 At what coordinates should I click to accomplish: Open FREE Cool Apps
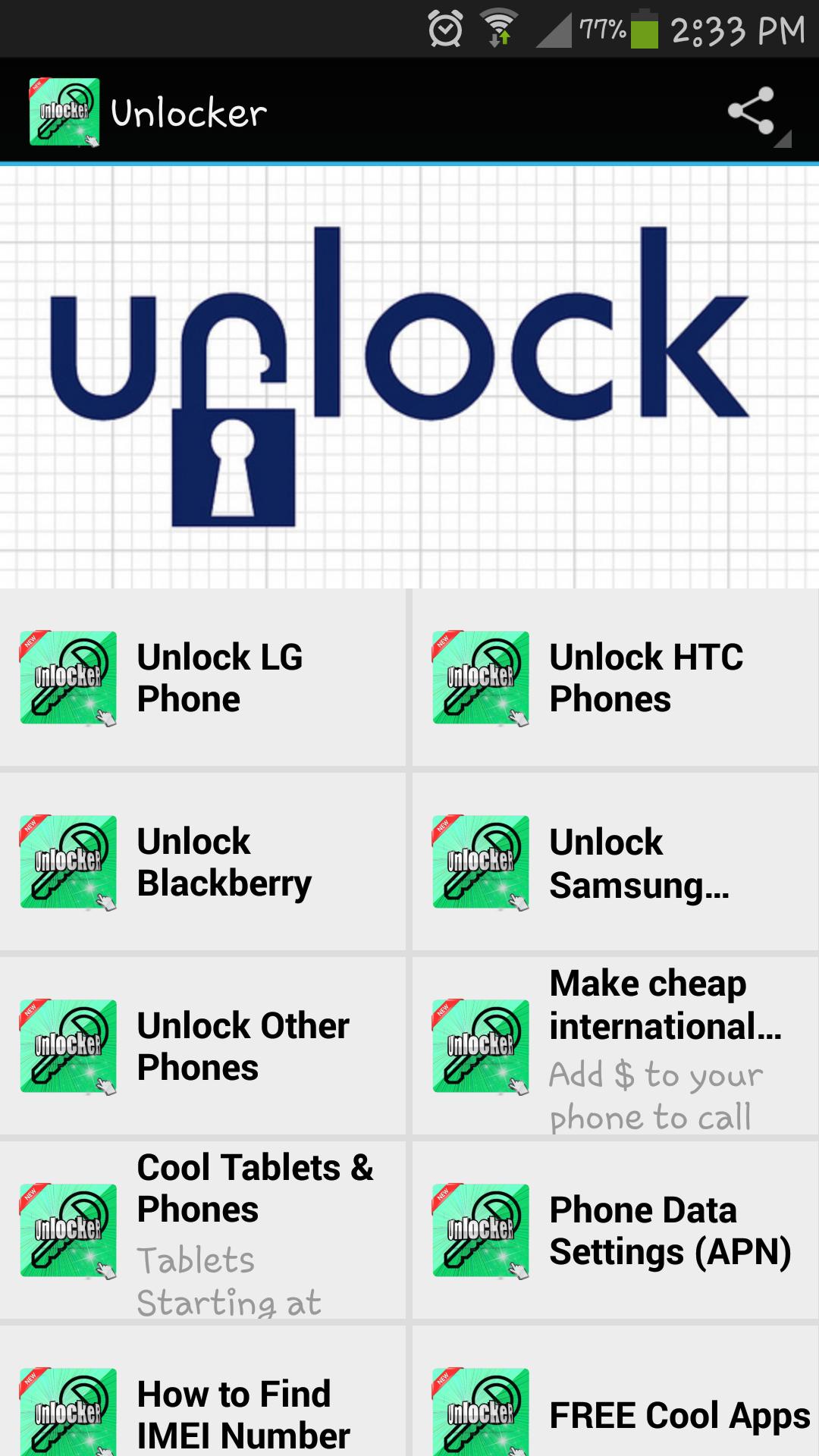(616, 1412)
